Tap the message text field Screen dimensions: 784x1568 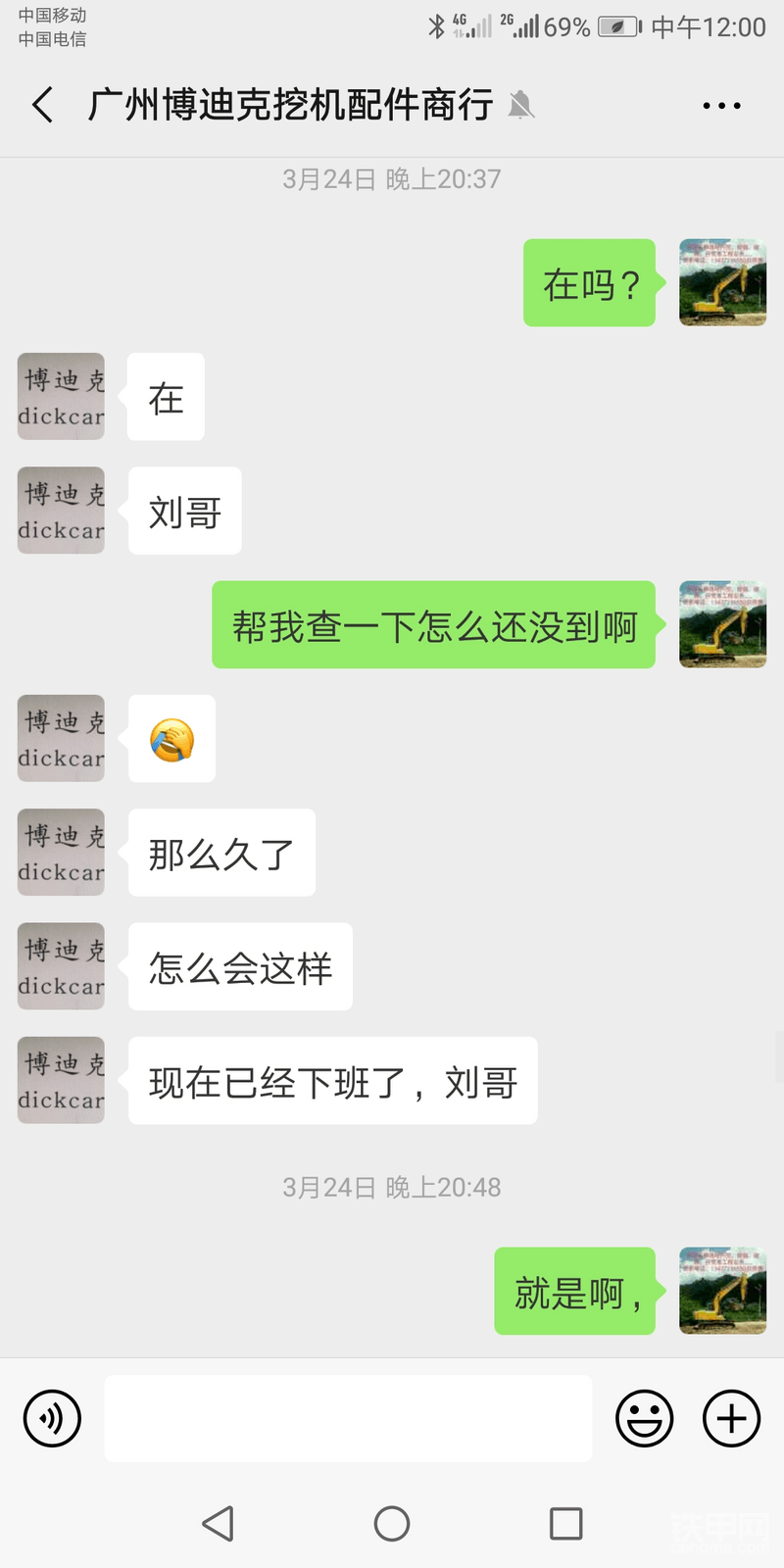[x=348, y=1418]
